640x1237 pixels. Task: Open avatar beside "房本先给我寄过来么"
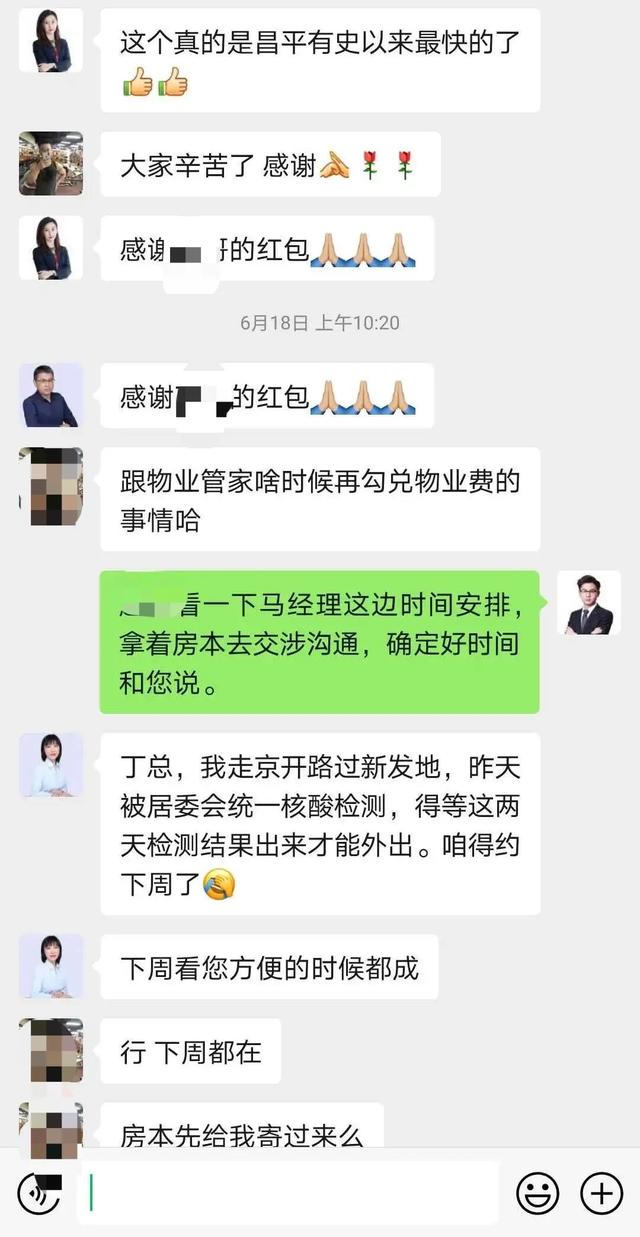coord(51,1125)
